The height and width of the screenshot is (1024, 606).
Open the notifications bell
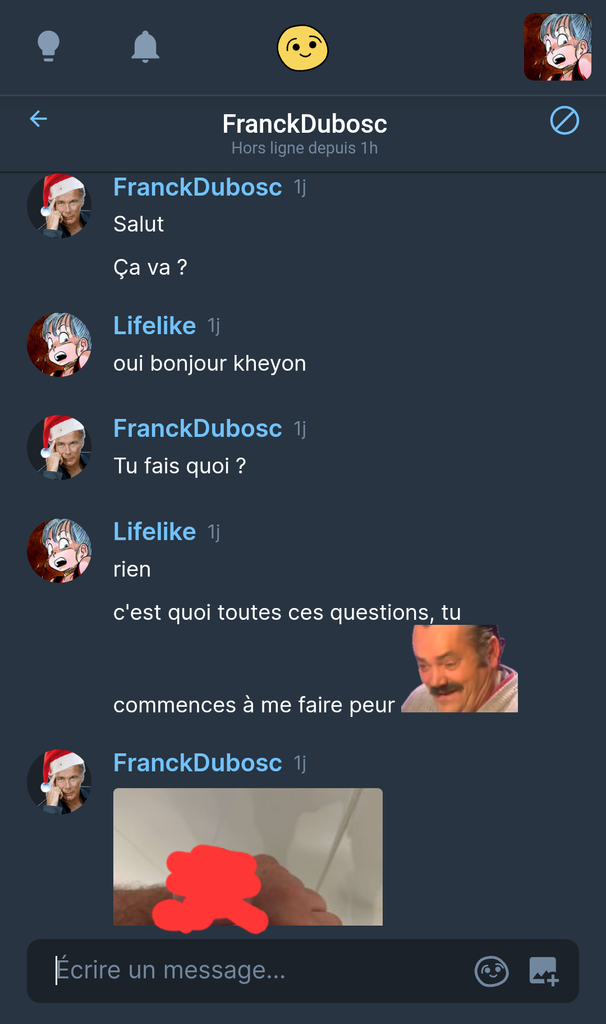(x=146, y=46)
